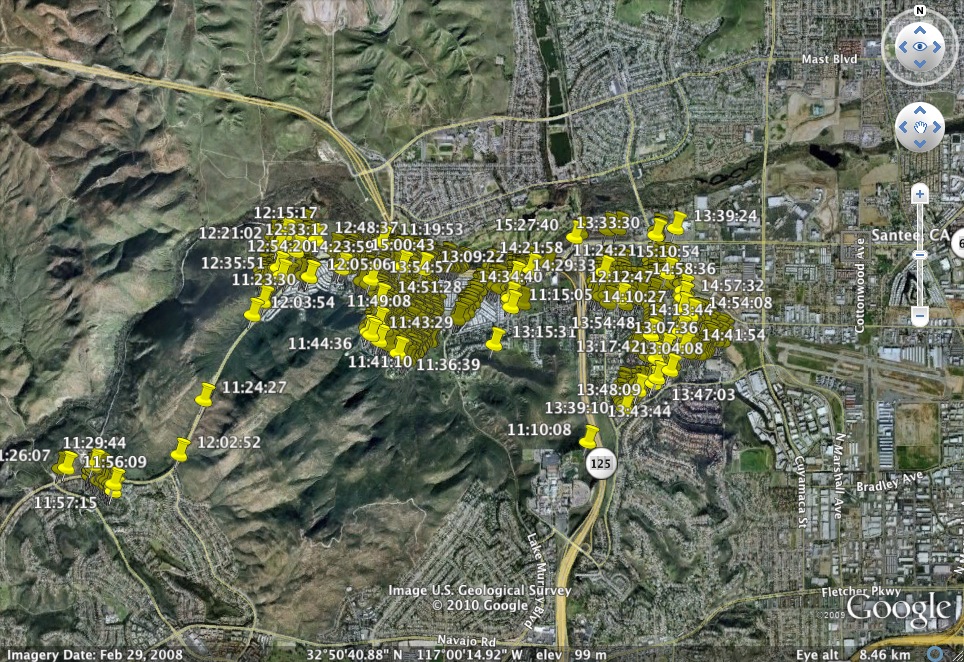Open the 12:02:52 placemark pin
The height and width of the screenshot is (662, 964).
coord(181,449)
